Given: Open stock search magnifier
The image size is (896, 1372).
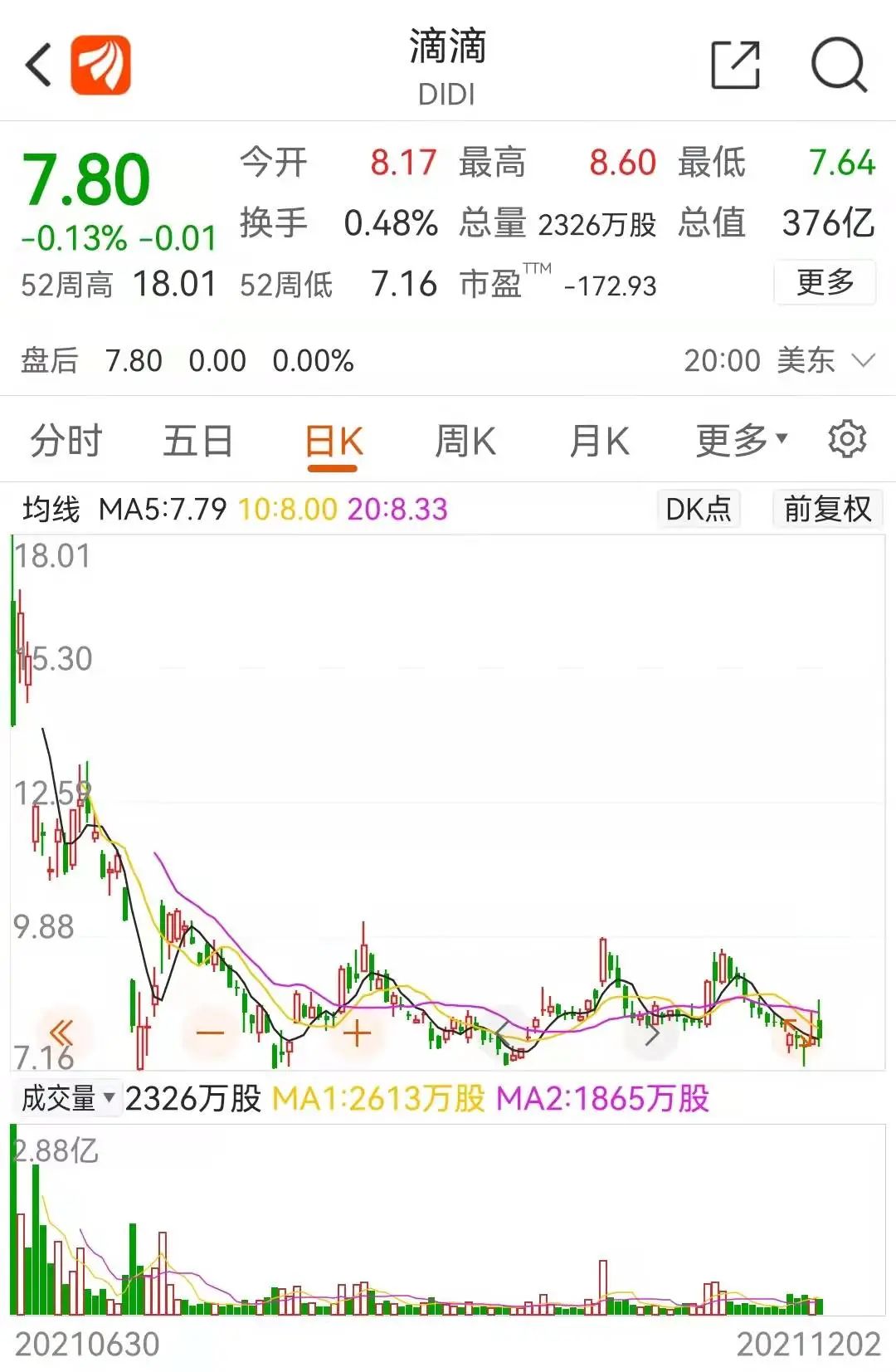Looking at the screenshot, I should click(838, 65).
